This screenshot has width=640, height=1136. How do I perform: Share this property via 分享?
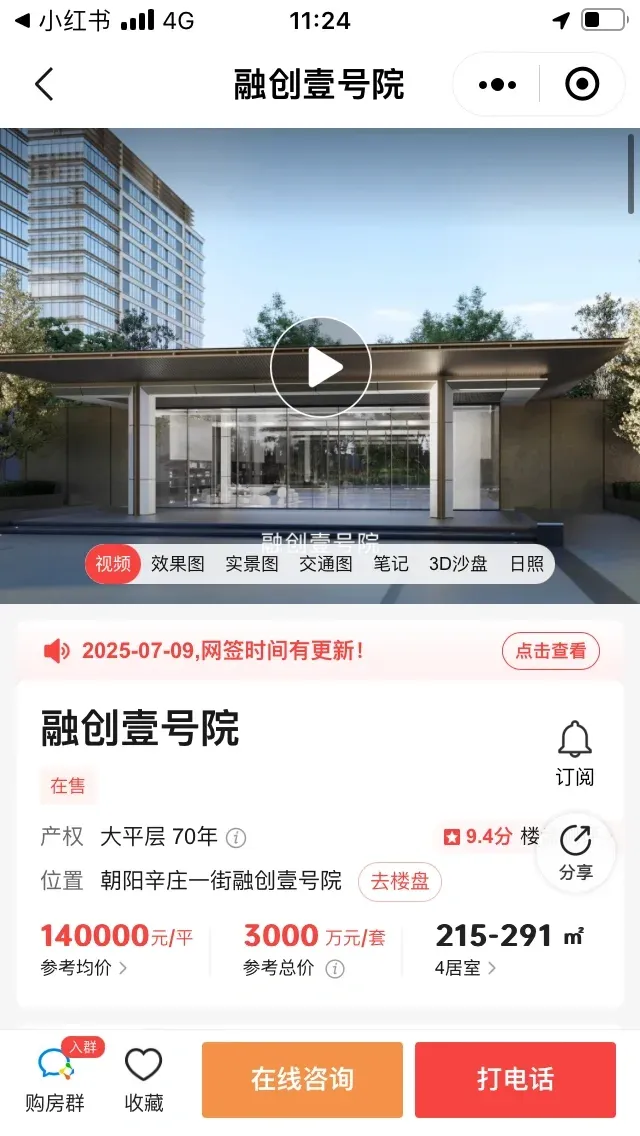coord(576,853)
